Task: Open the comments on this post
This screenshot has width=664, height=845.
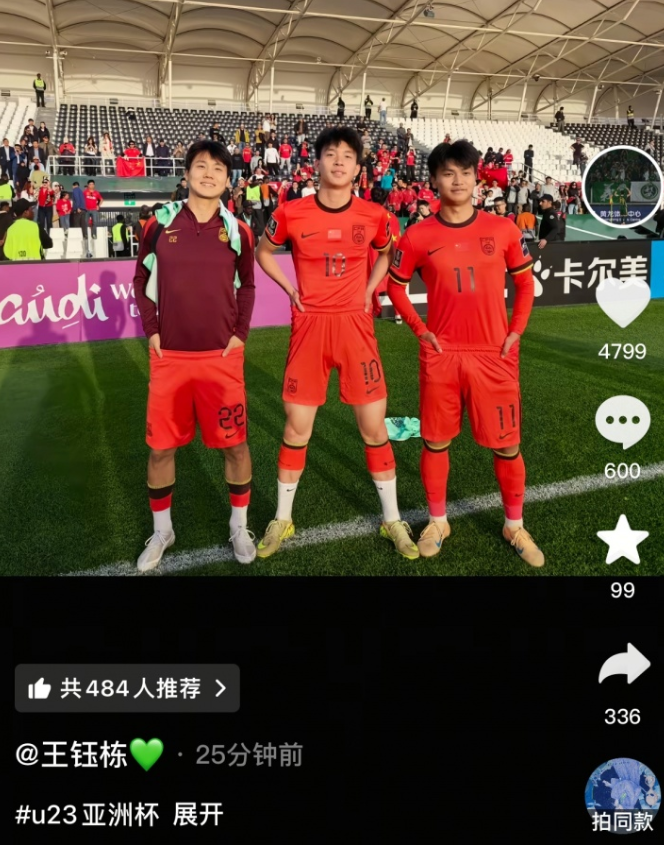Action: pos(622,421)
